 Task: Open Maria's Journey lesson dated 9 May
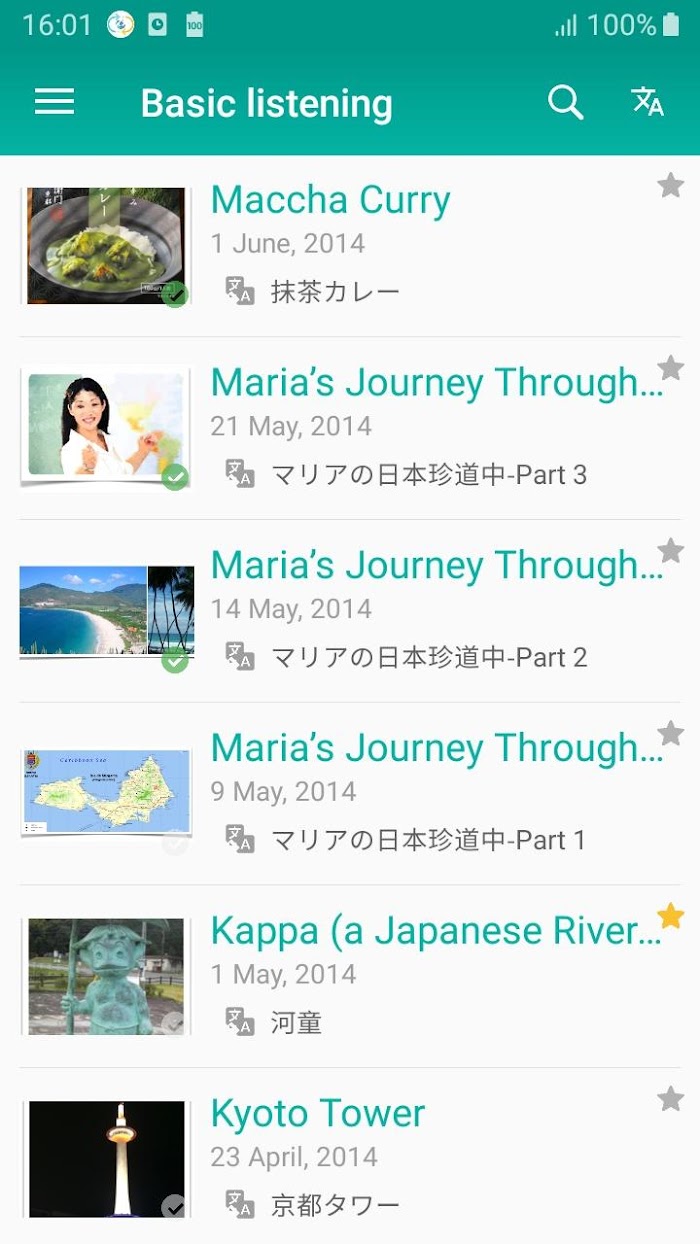click(x=350, y=794)
